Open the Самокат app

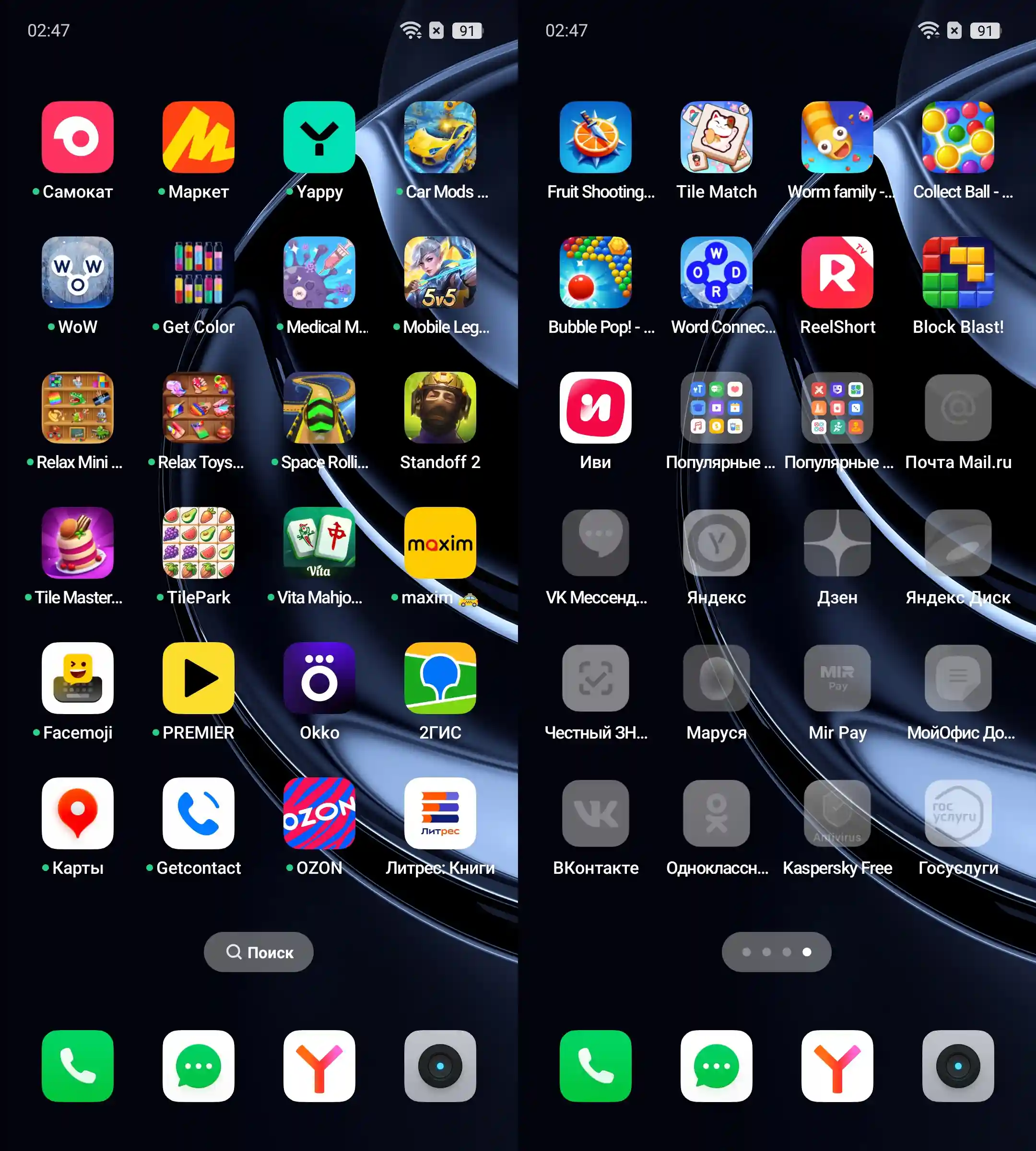[77, 137]
